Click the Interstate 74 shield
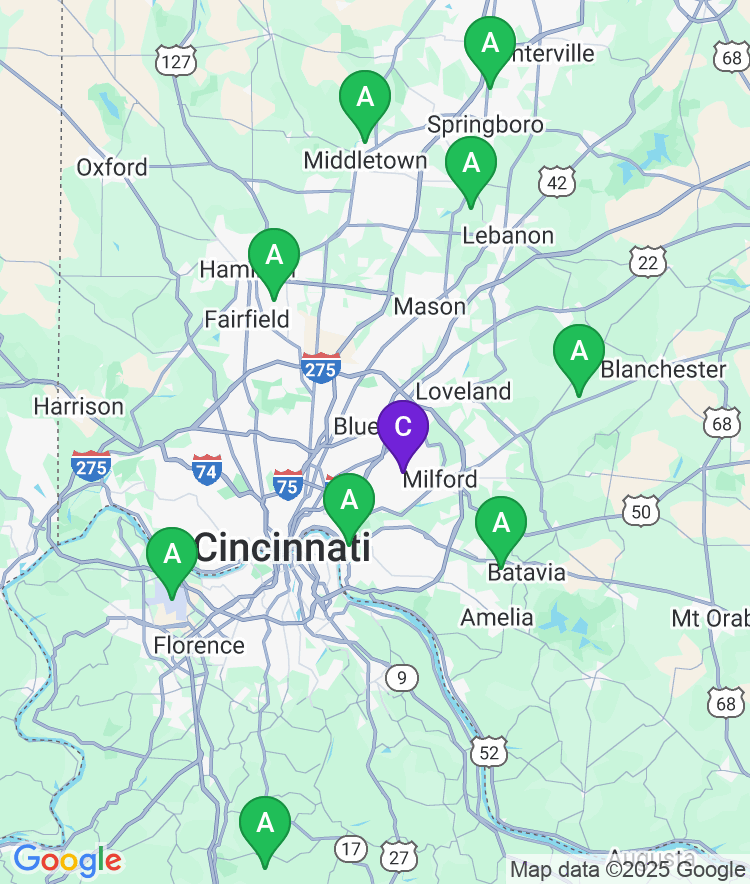This screenshot has width=750, height=884. 207,468
